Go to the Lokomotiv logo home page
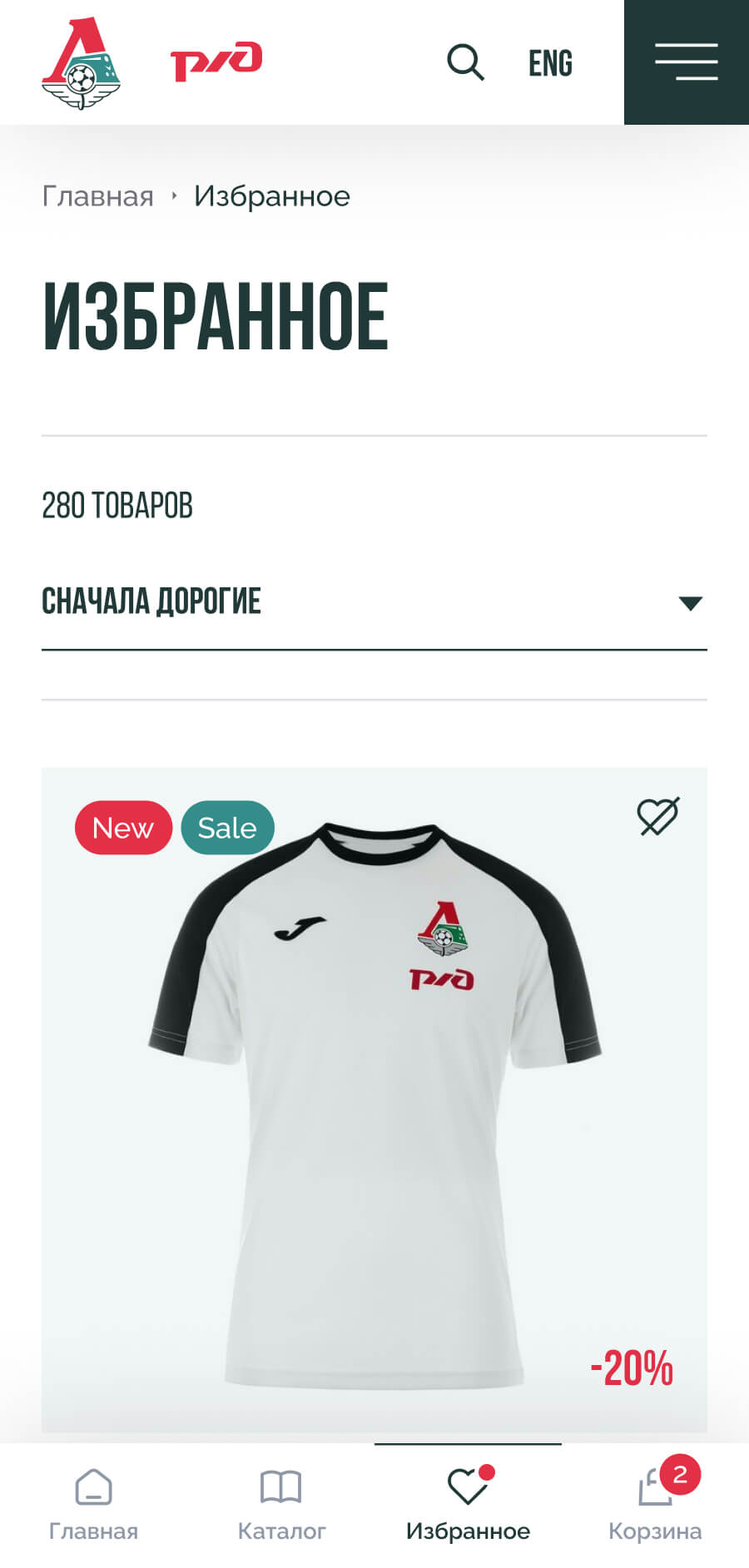Viewport: 749px width, 1568px height. click(x=81, y=64)
